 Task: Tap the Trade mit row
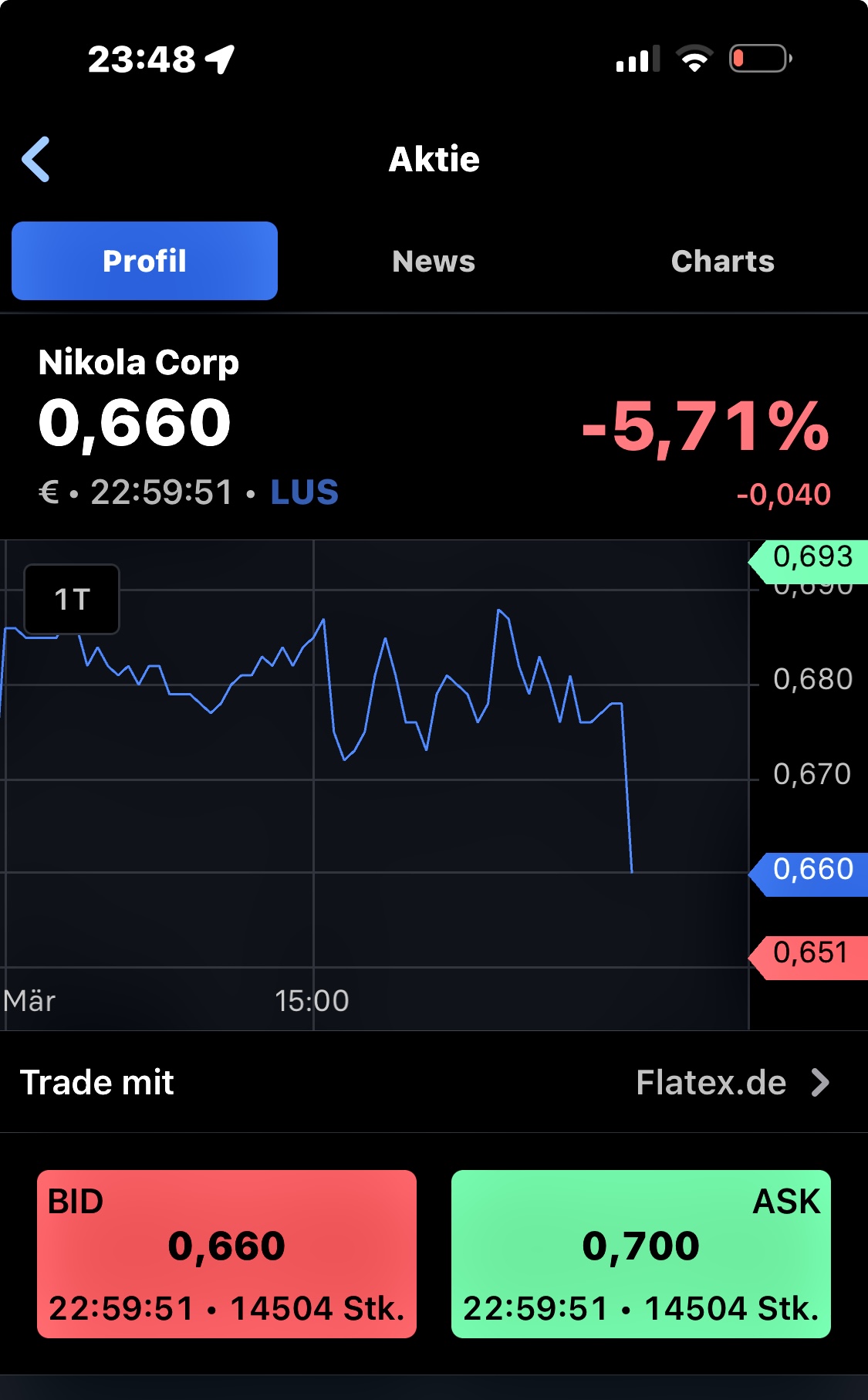click(98, 1083)
